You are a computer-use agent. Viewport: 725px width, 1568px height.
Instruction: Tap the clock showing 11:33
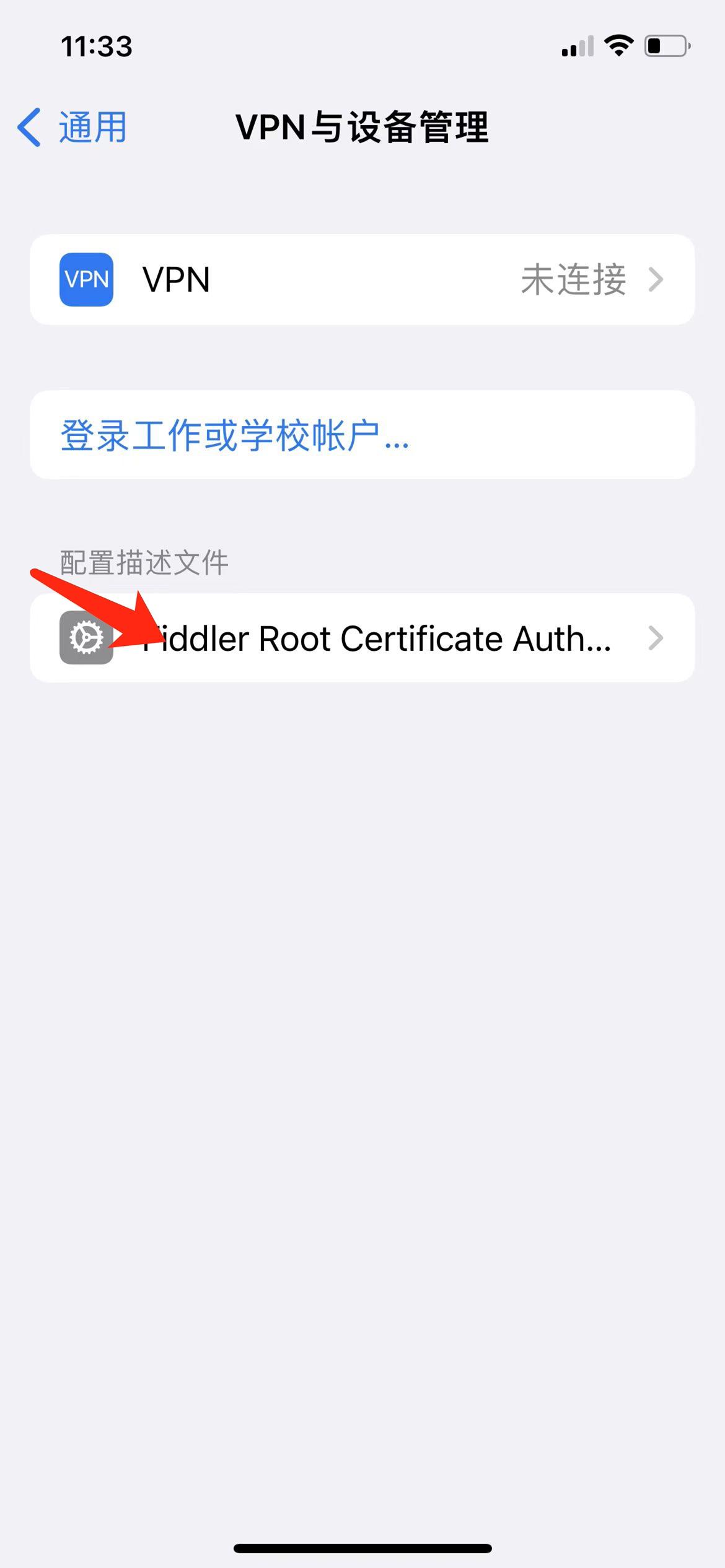(x=97, y=47)
